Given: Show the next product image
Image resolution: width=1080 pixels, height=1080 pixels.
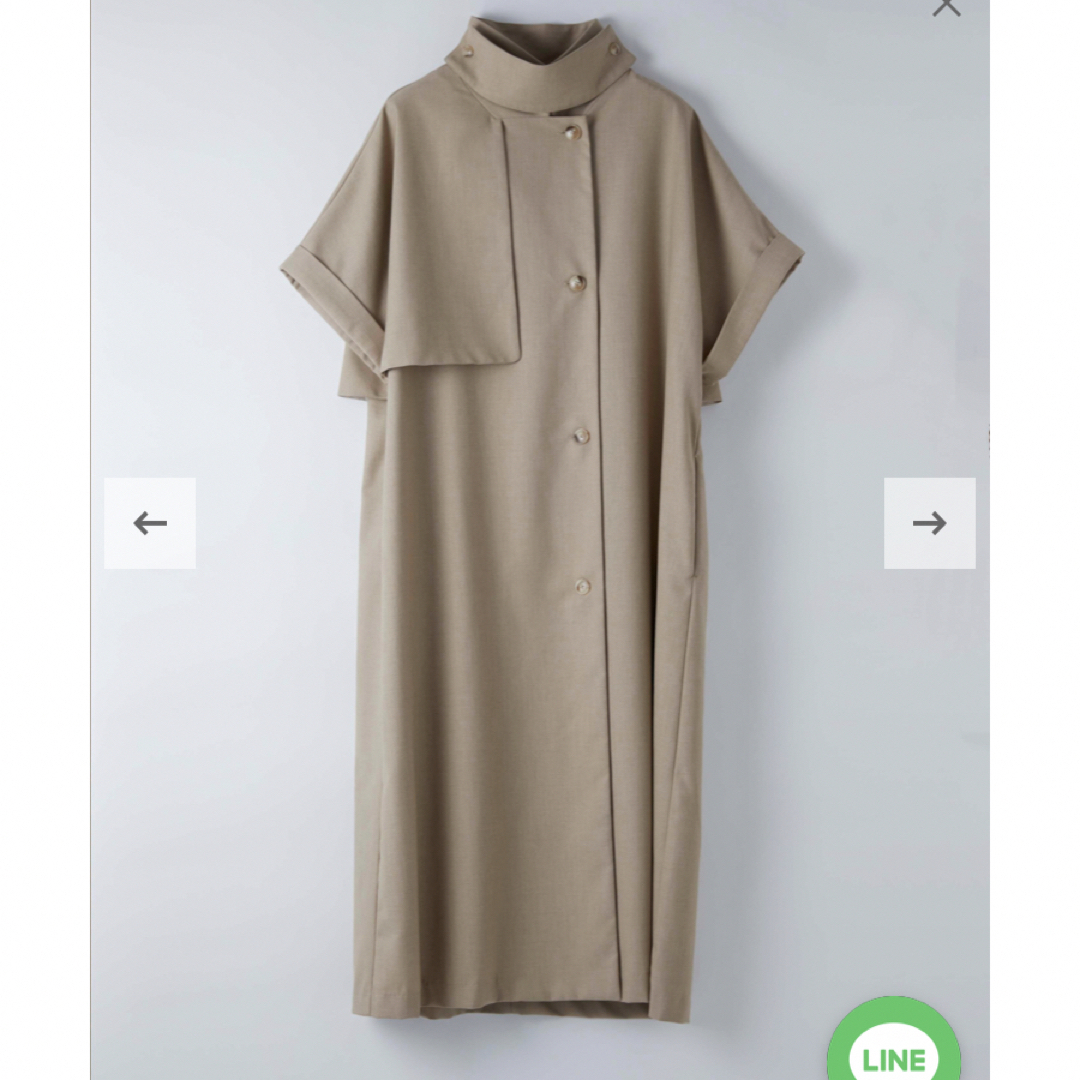Looking at the screenshot, I should click(929, 523).
